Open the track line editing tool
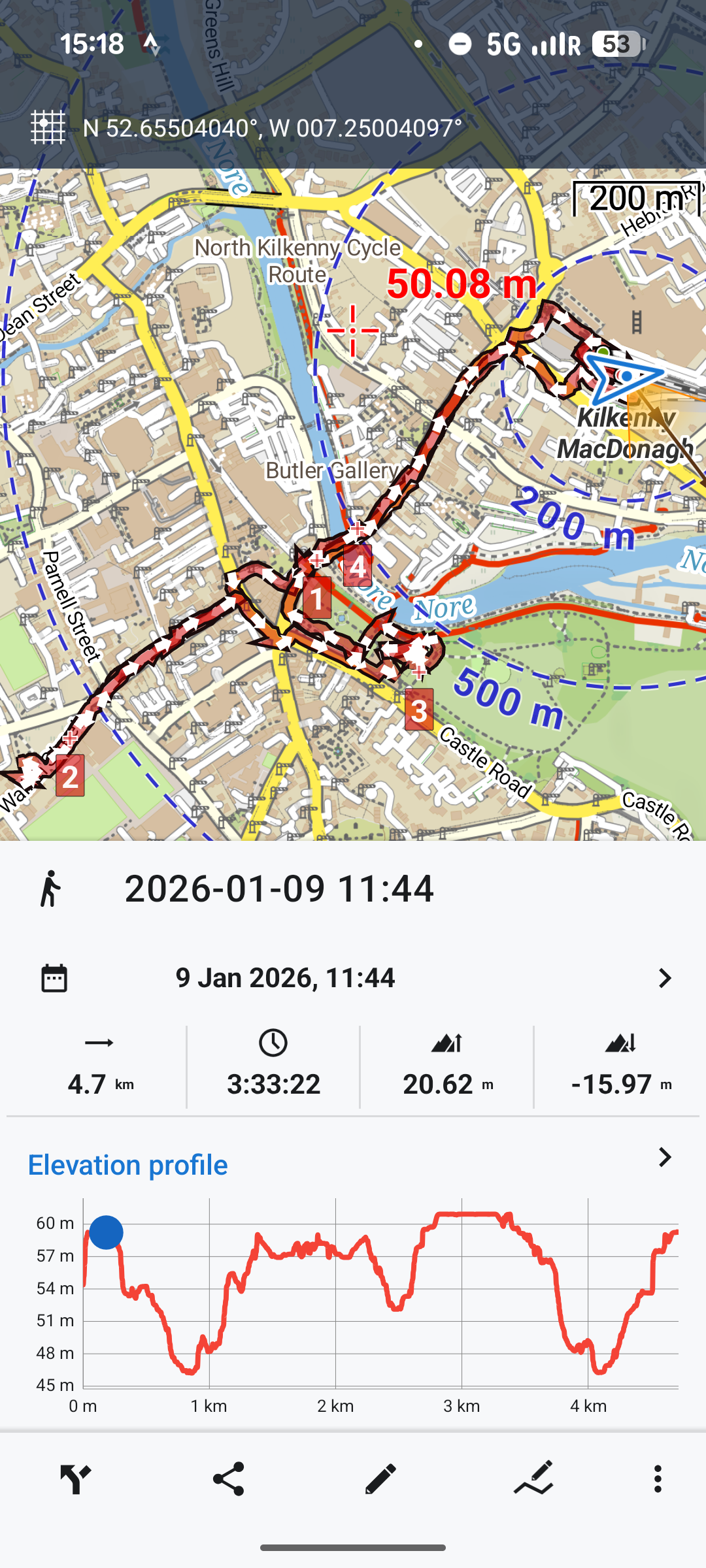The image size is (706, 1568). coord(533,1479)
